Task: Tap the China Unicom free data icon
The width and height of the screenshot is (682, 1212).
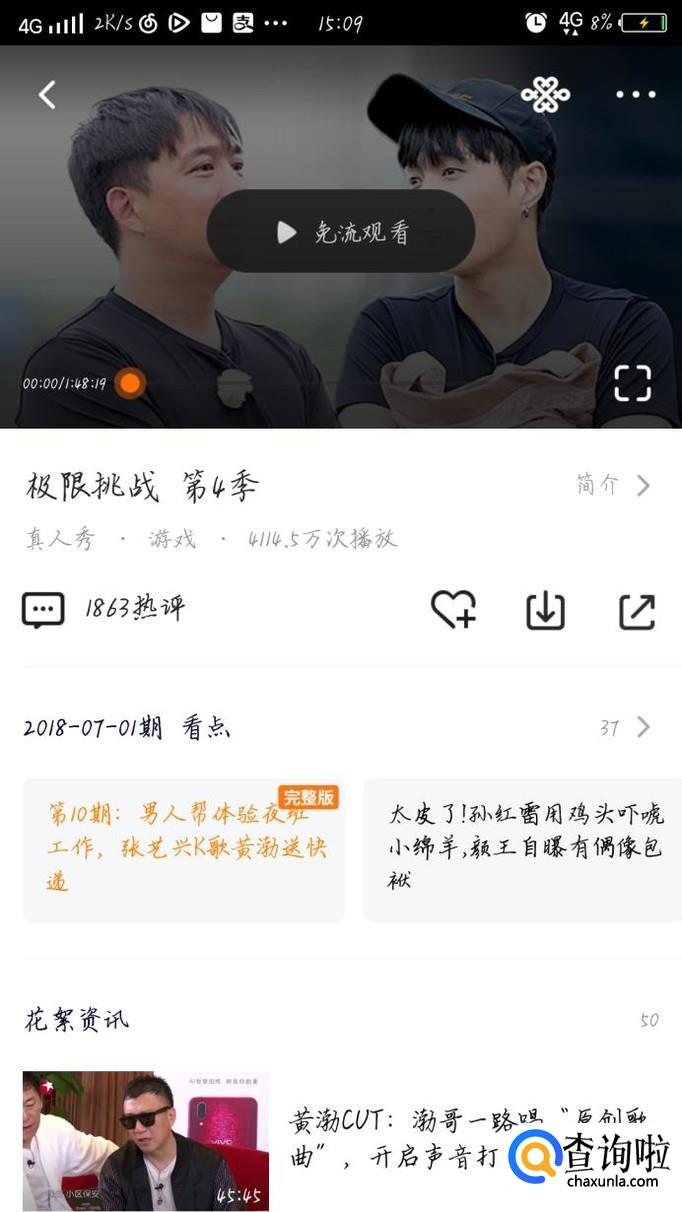Action: coord(545,95)
